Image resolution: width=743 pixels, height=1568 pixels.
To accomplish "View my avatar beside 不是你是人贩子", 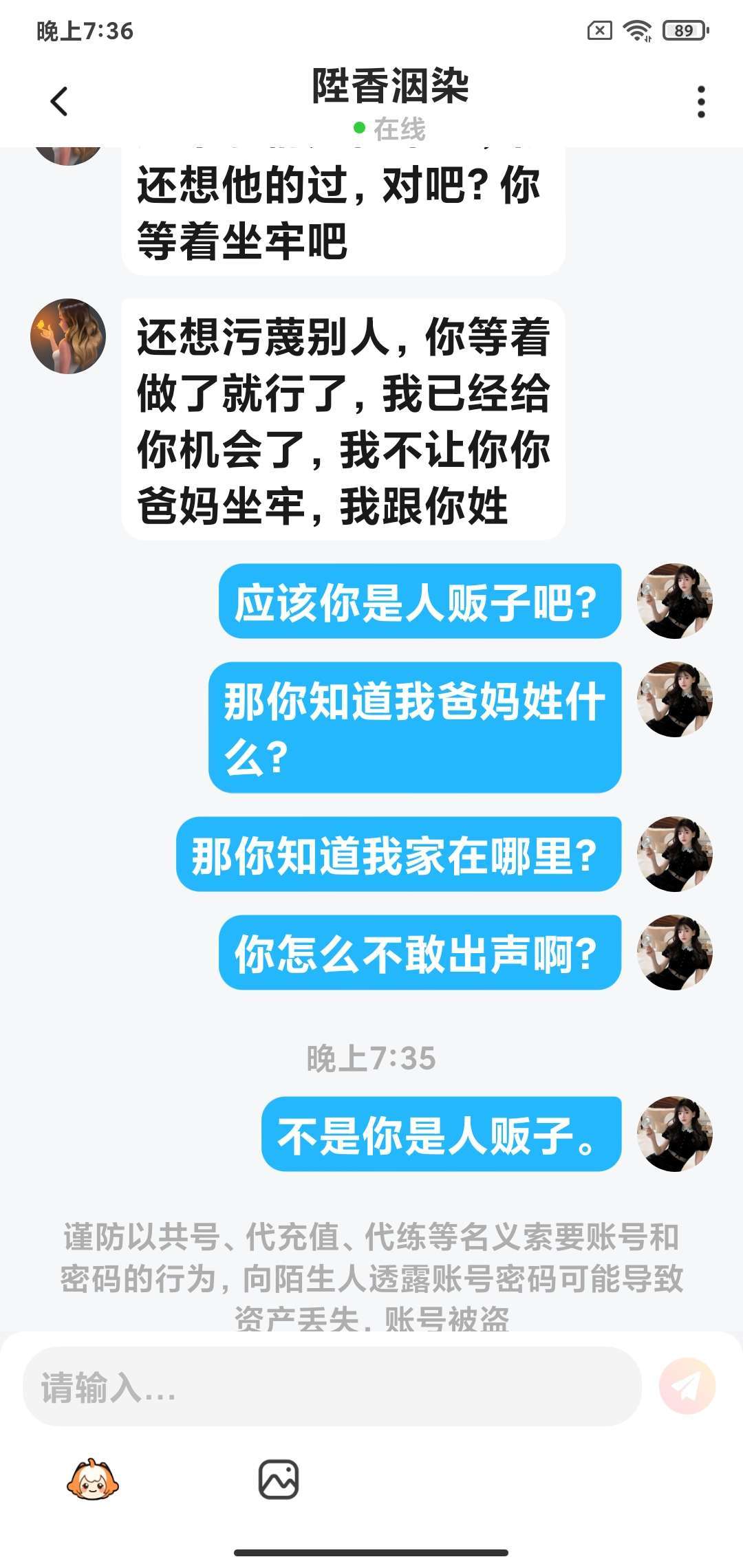I will pyautogui.click(x=674, y=1134).
